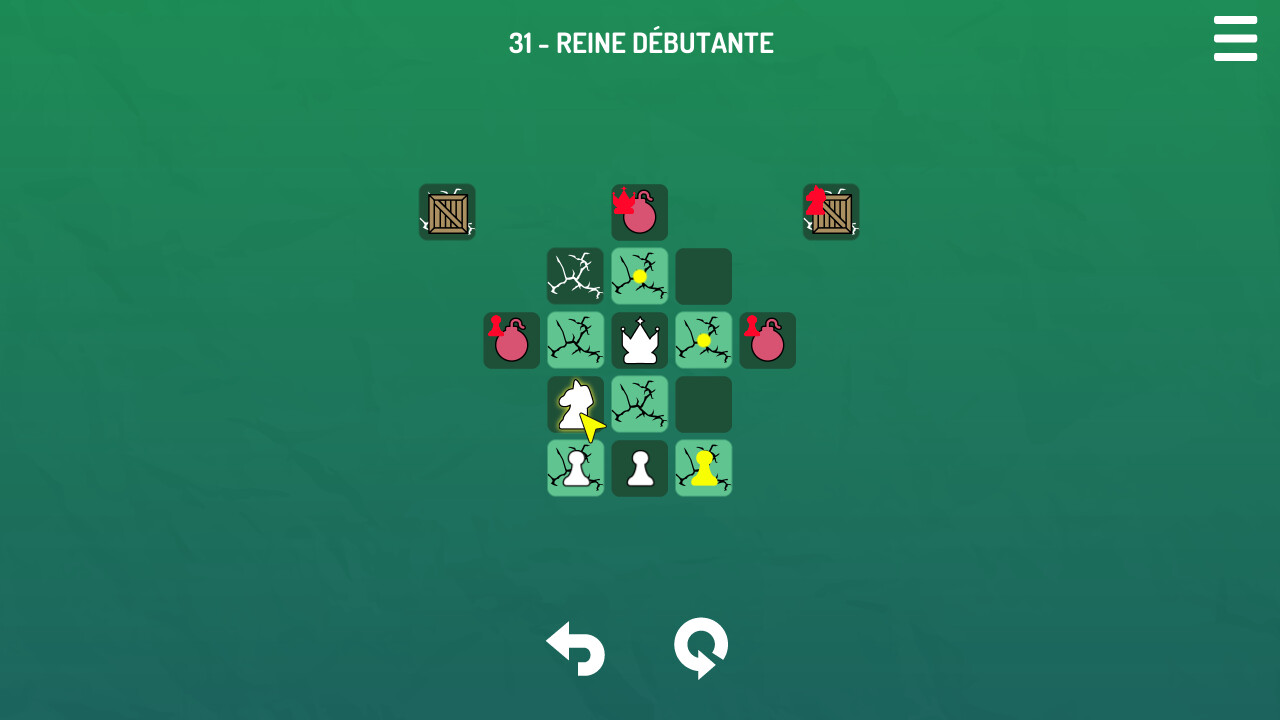The image size is (1280, 720).
Task: Open the hamburger menu
Action: [x=1235, y=39]
